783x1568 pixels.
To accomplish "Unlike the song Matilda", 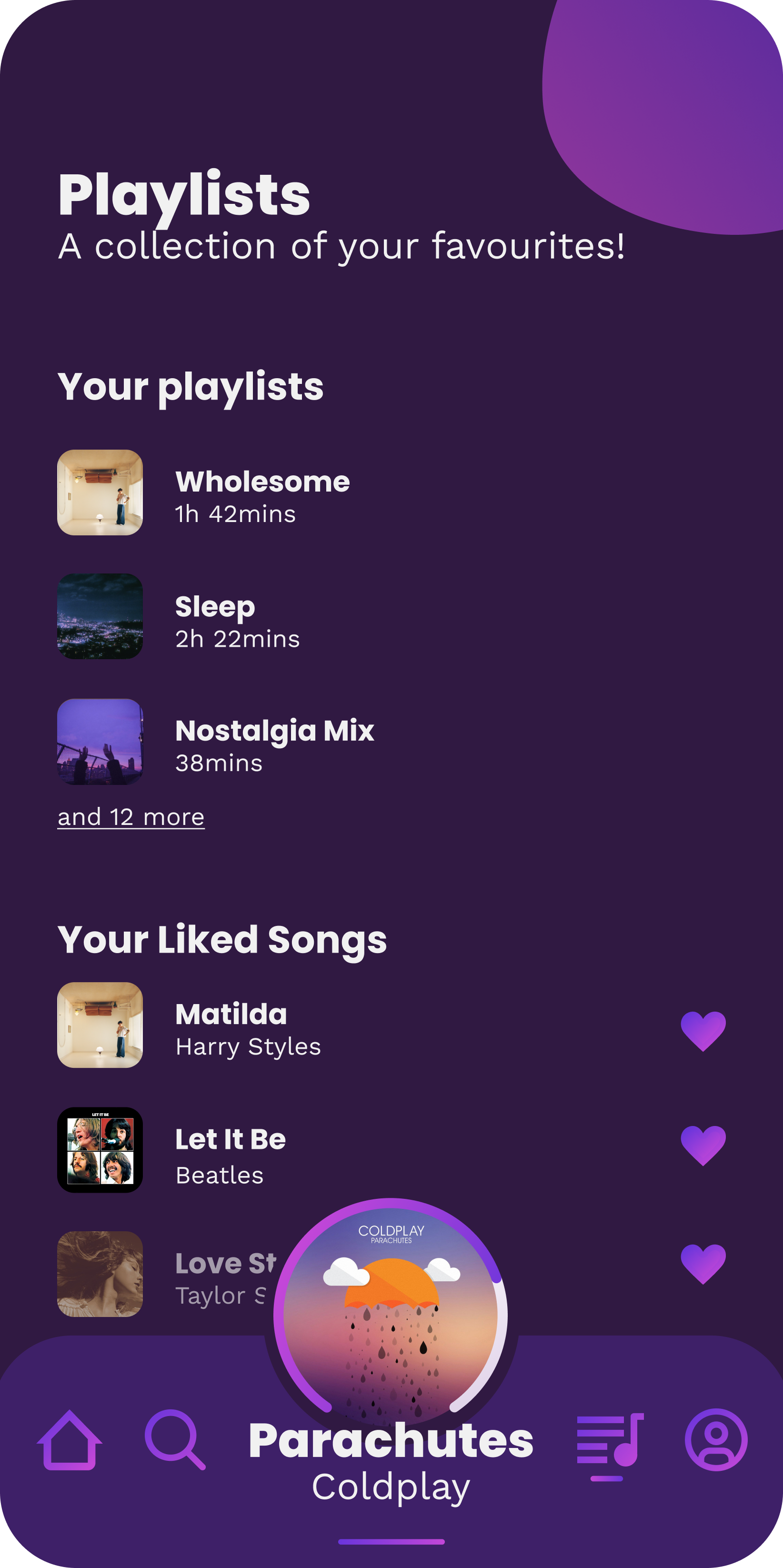I will [703, 1031].
